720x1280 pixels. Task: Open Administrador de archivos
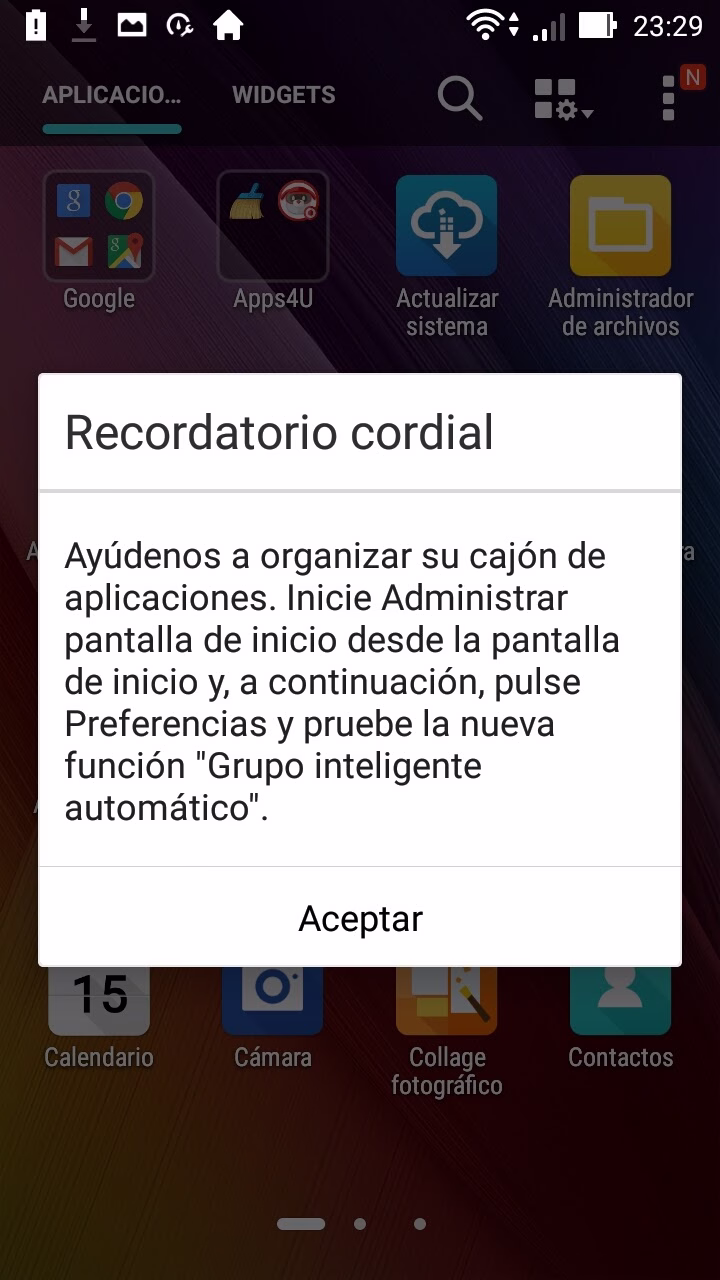pyautogui.click(x=621, y=256)
